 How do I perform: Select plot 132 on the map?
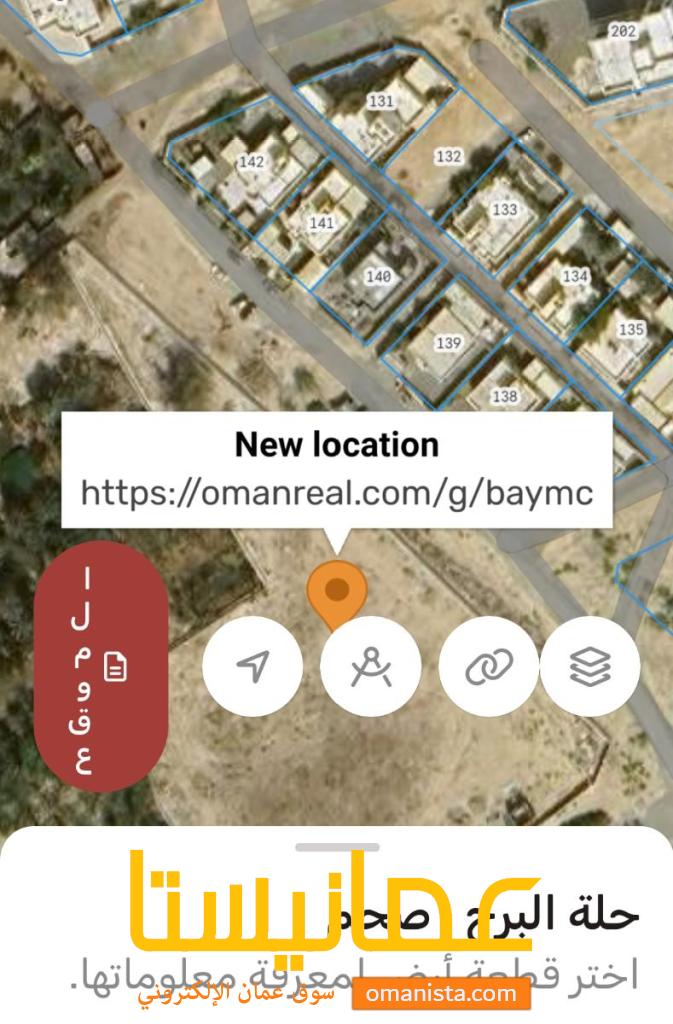click(449, 157)
